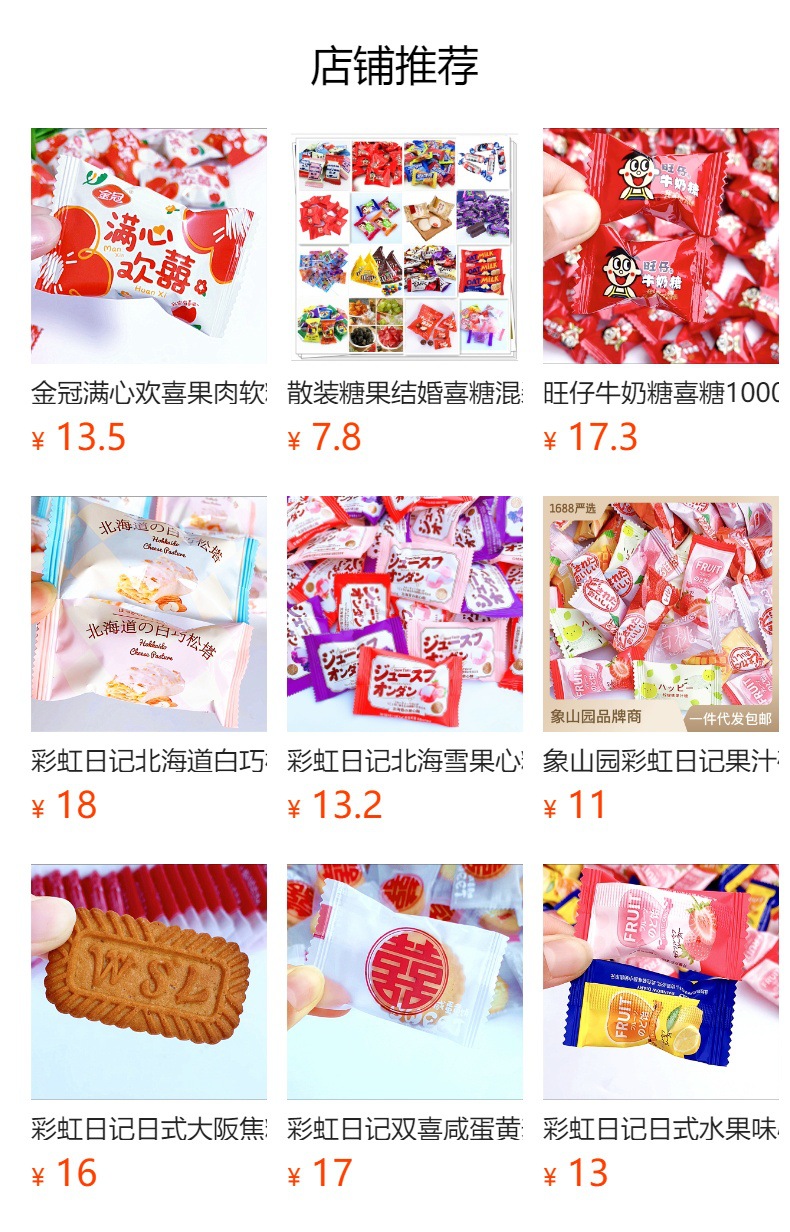
Task: Open the 金冠满心欢喜果肉软糖 product card
Action: (x=148, y=246)
